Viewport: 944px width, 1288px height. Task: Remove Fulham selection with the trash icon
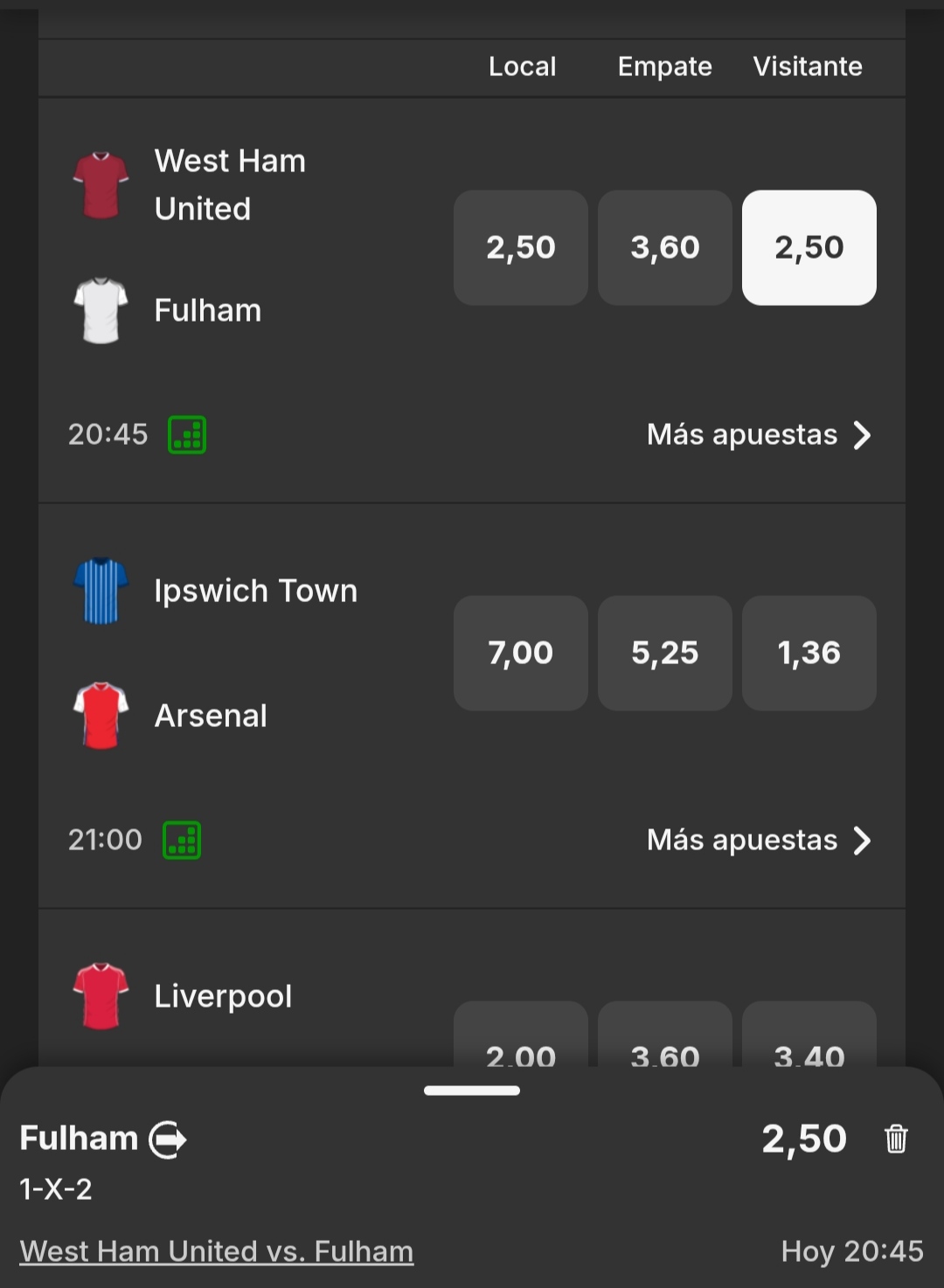pyautogui.click(x=896, y=1139)
